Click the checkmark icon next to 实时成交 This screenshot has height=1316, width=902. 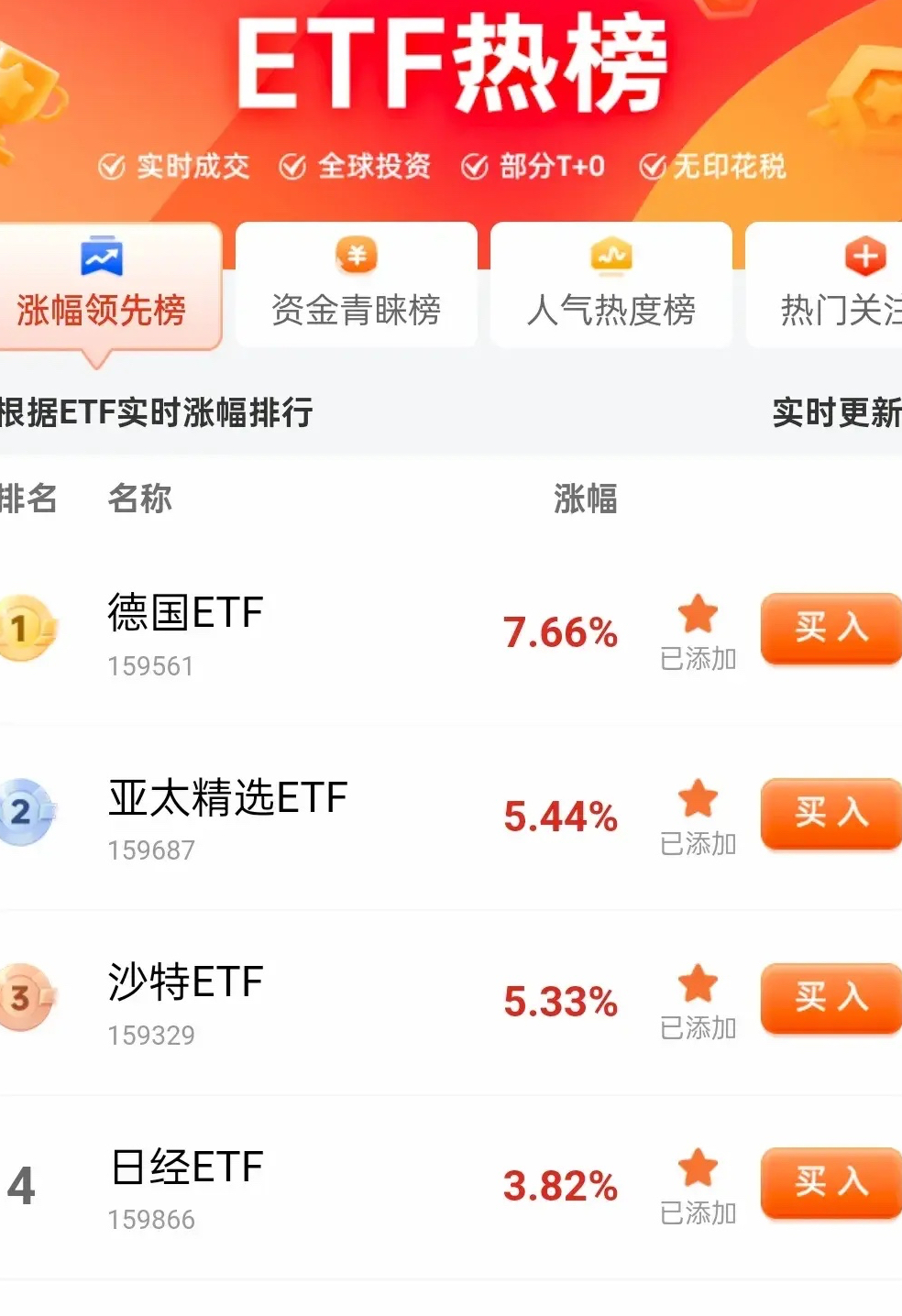click(112, 166)
